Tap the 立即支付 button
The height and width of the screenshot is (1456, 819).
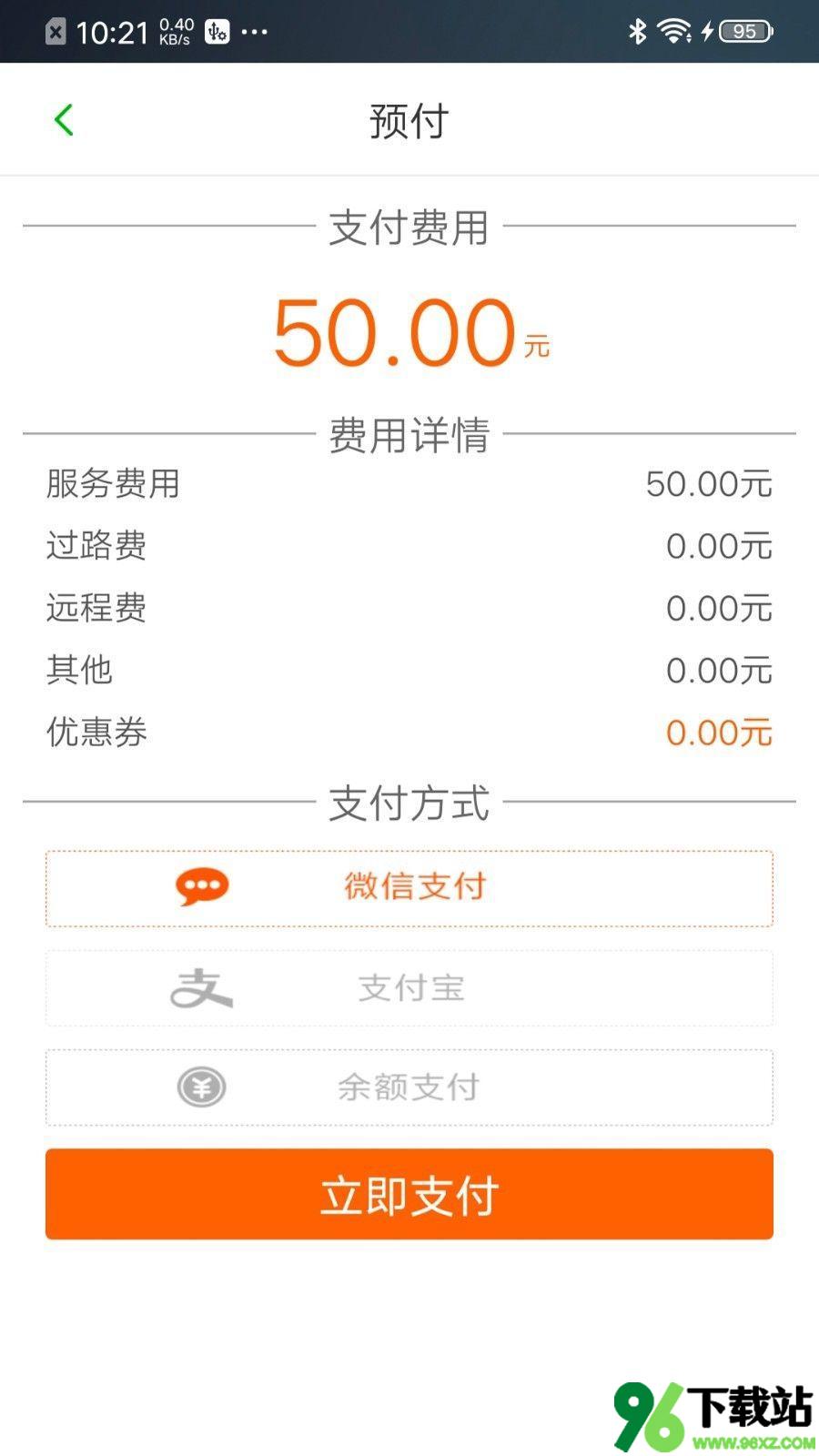[x=409, y=1194]
